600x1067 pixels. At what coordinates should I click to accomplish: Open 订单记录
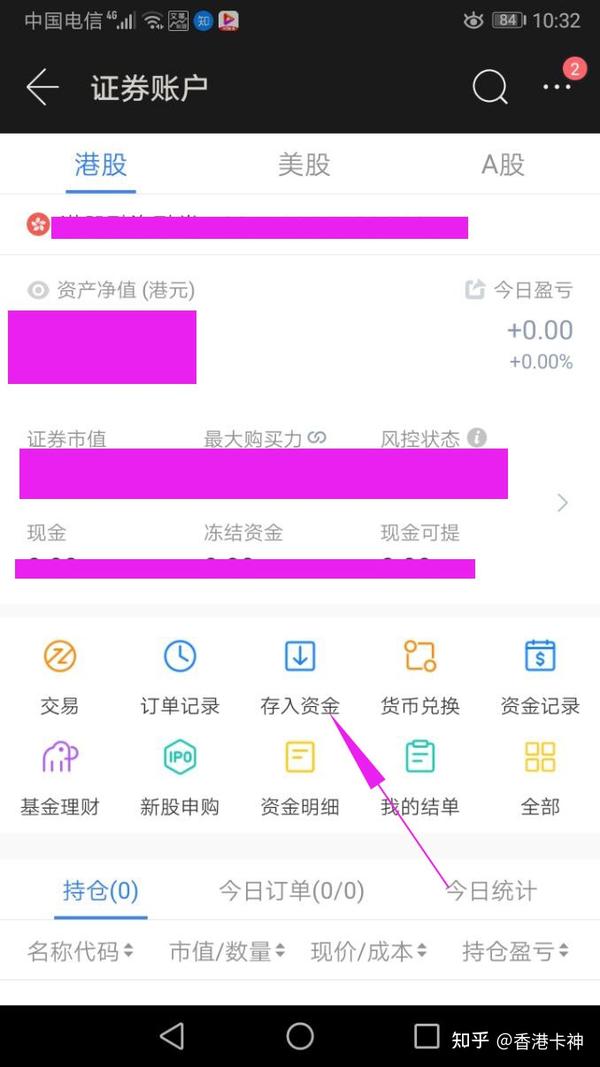(x=180, y=676)
